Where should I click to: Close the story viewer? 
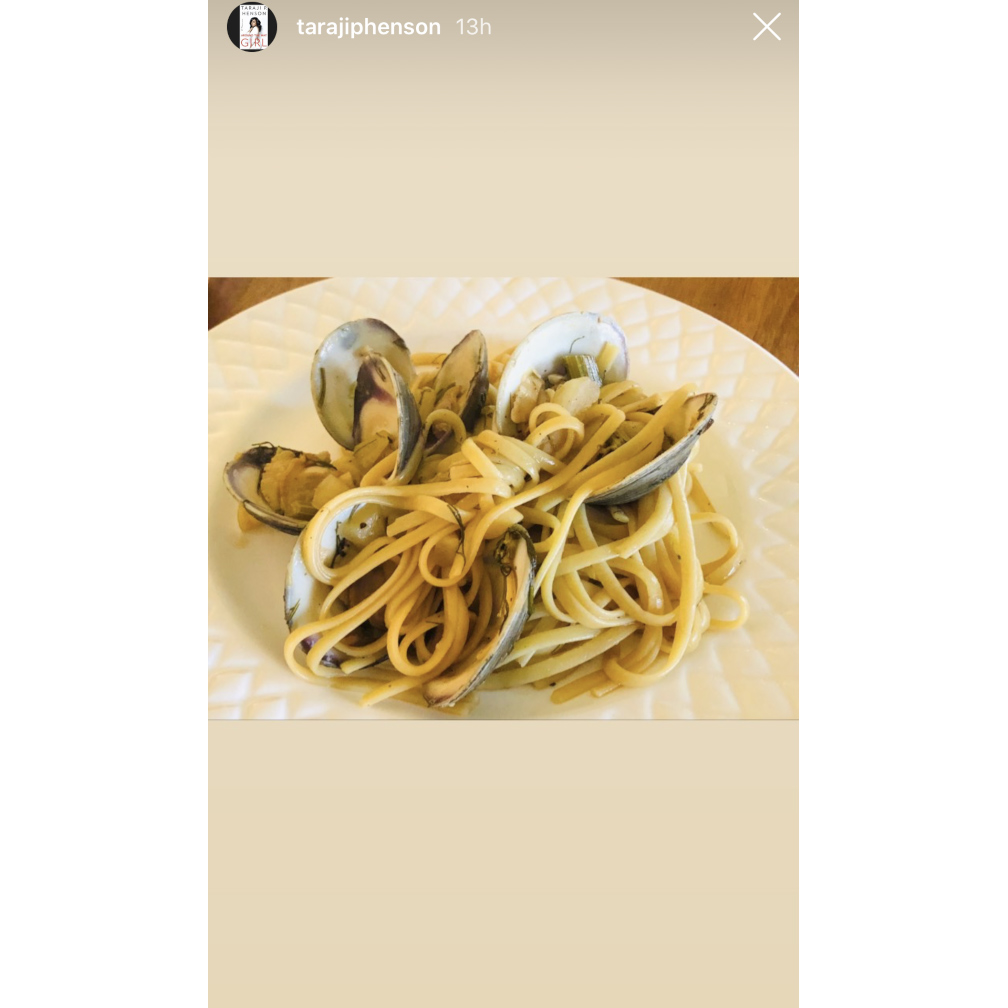tap(767, 27)
